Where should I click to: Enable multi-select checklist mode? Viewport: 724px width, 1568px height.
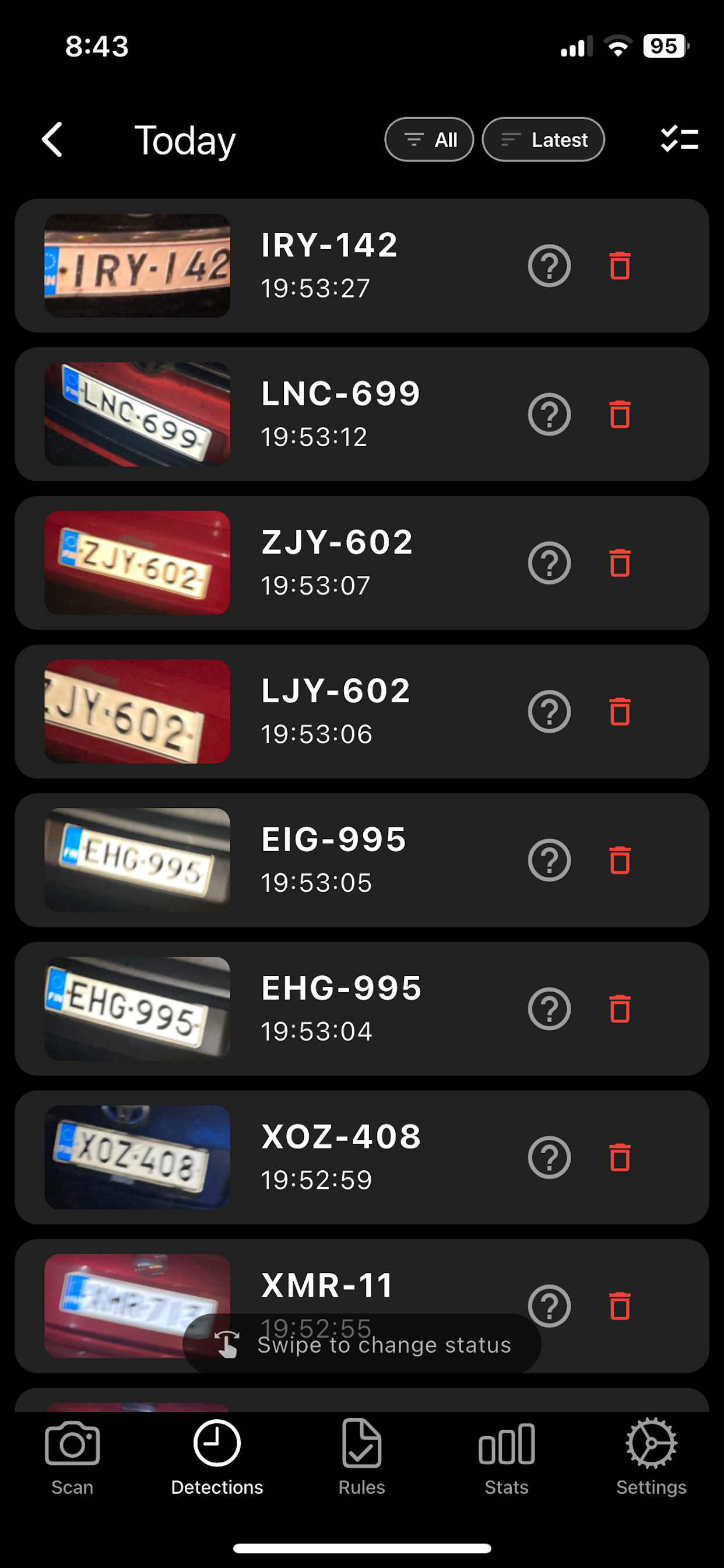[679, 139]
